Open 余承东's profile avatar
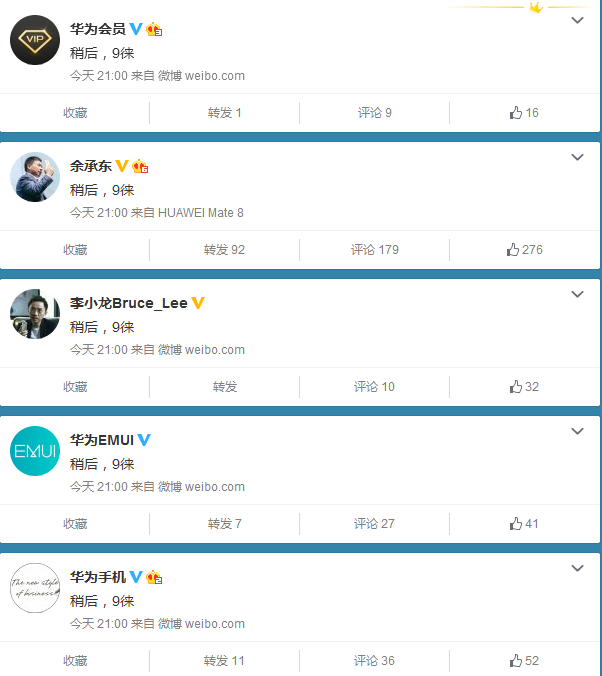602x676 pixels. pyautogui.click(x=35, y=177)
